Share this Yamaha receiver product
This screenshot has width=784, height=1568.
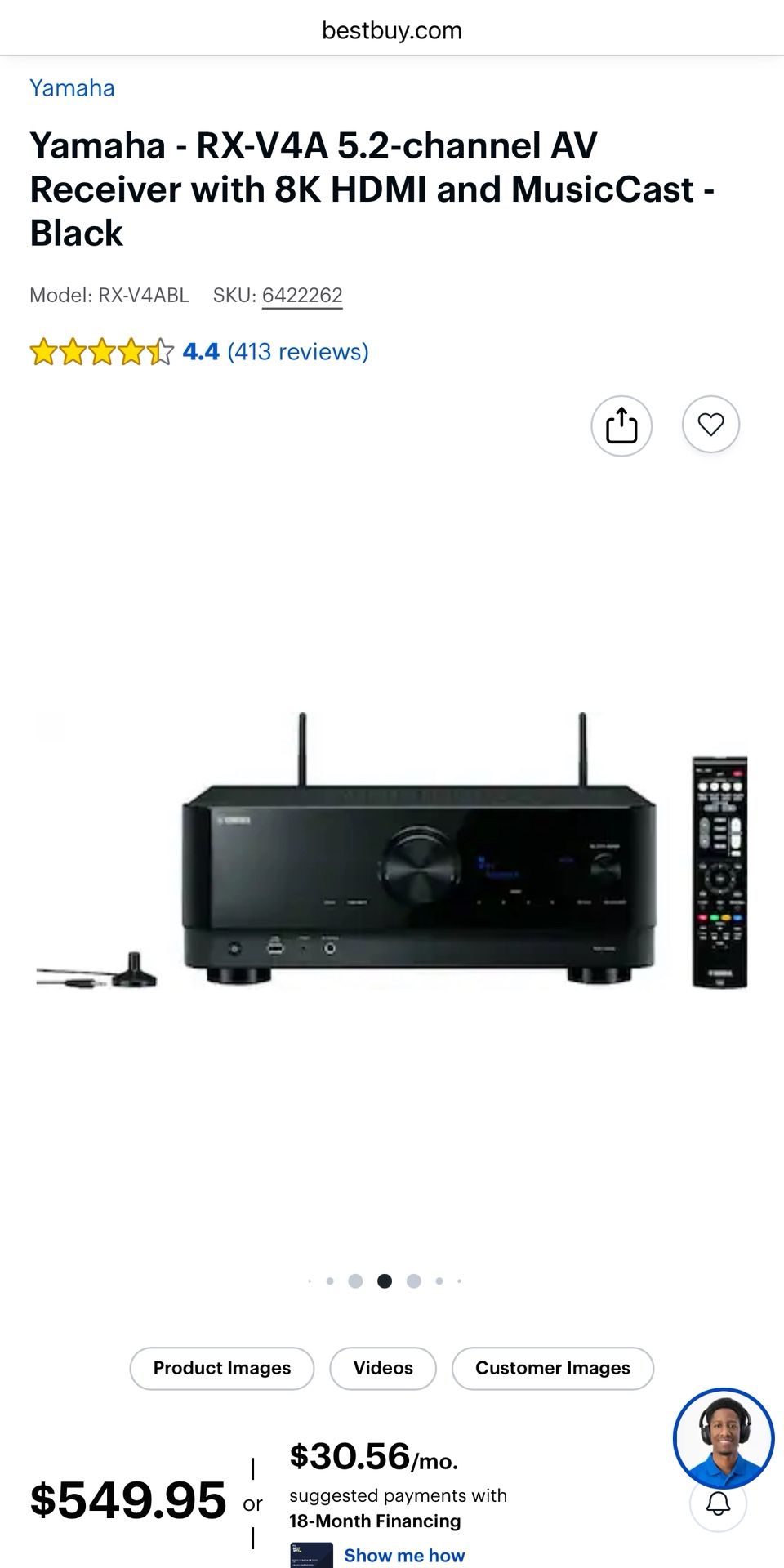coord(621,425)
